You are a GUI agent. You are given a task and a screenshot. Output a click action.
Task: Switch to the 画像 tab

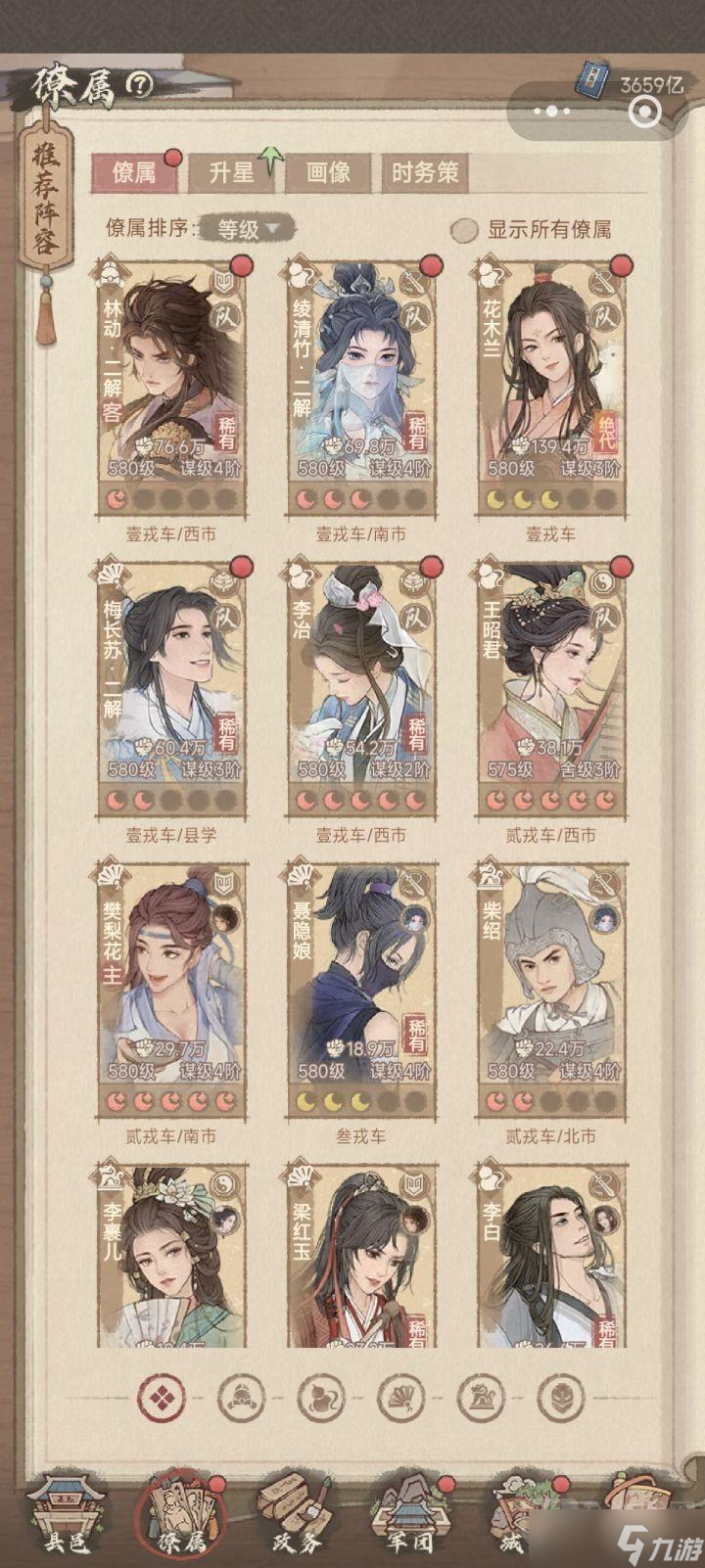click(328, 173)
